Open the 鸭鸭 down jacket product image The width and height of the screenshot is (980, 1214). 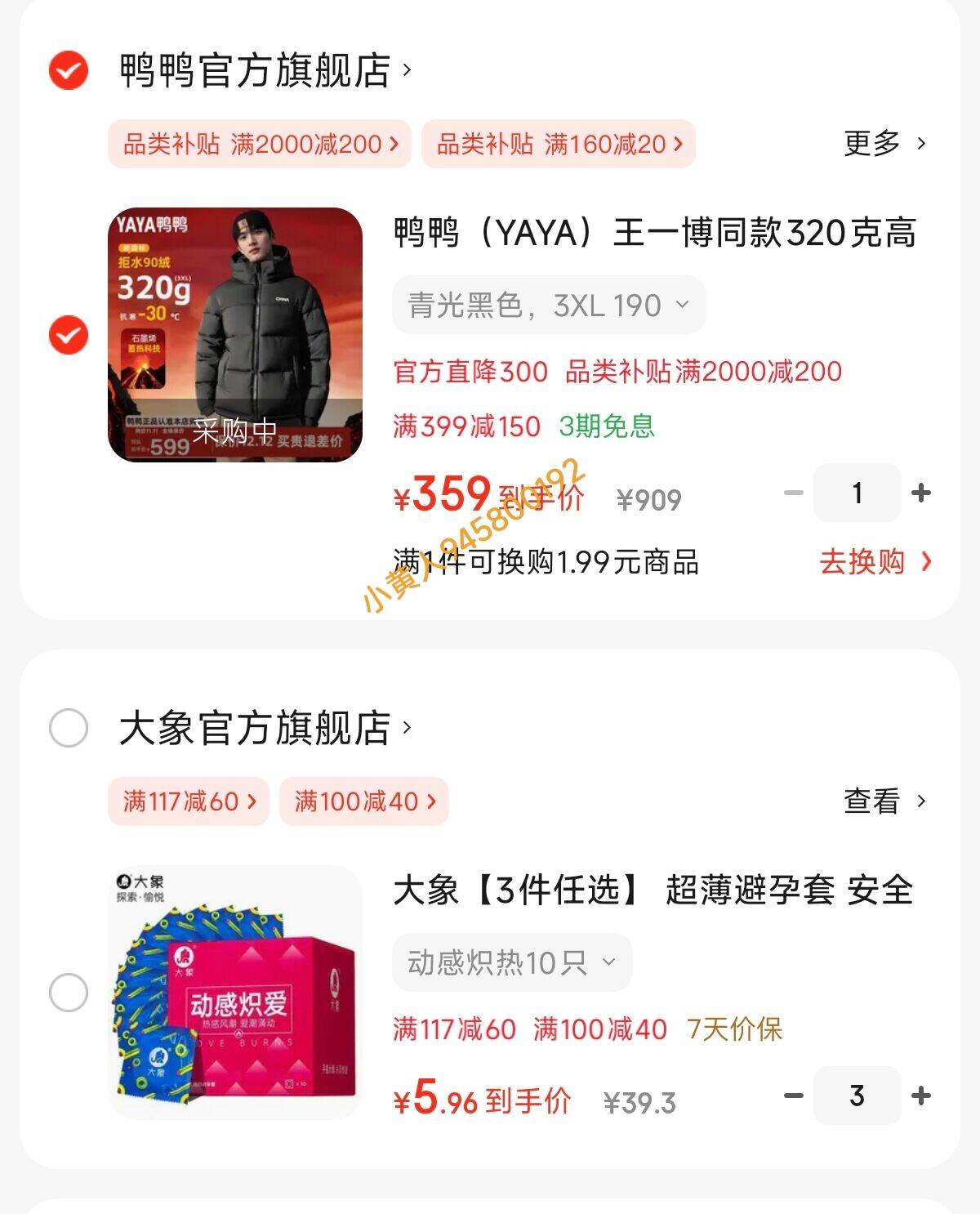(235, 335)
